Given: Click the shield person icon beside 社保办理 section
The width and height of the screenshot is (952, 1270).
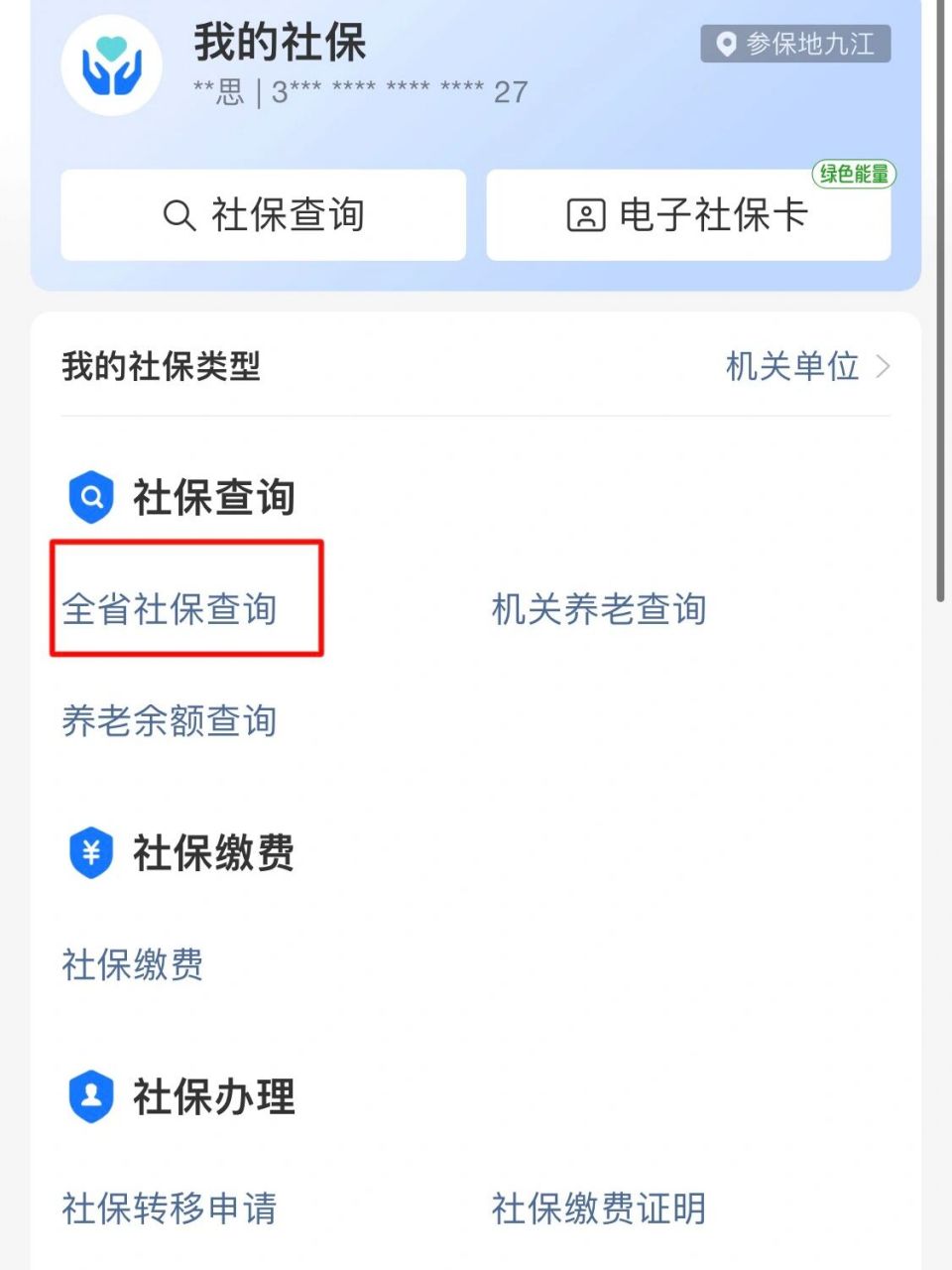Looking at the screenshot, I should click(89, 1095).
